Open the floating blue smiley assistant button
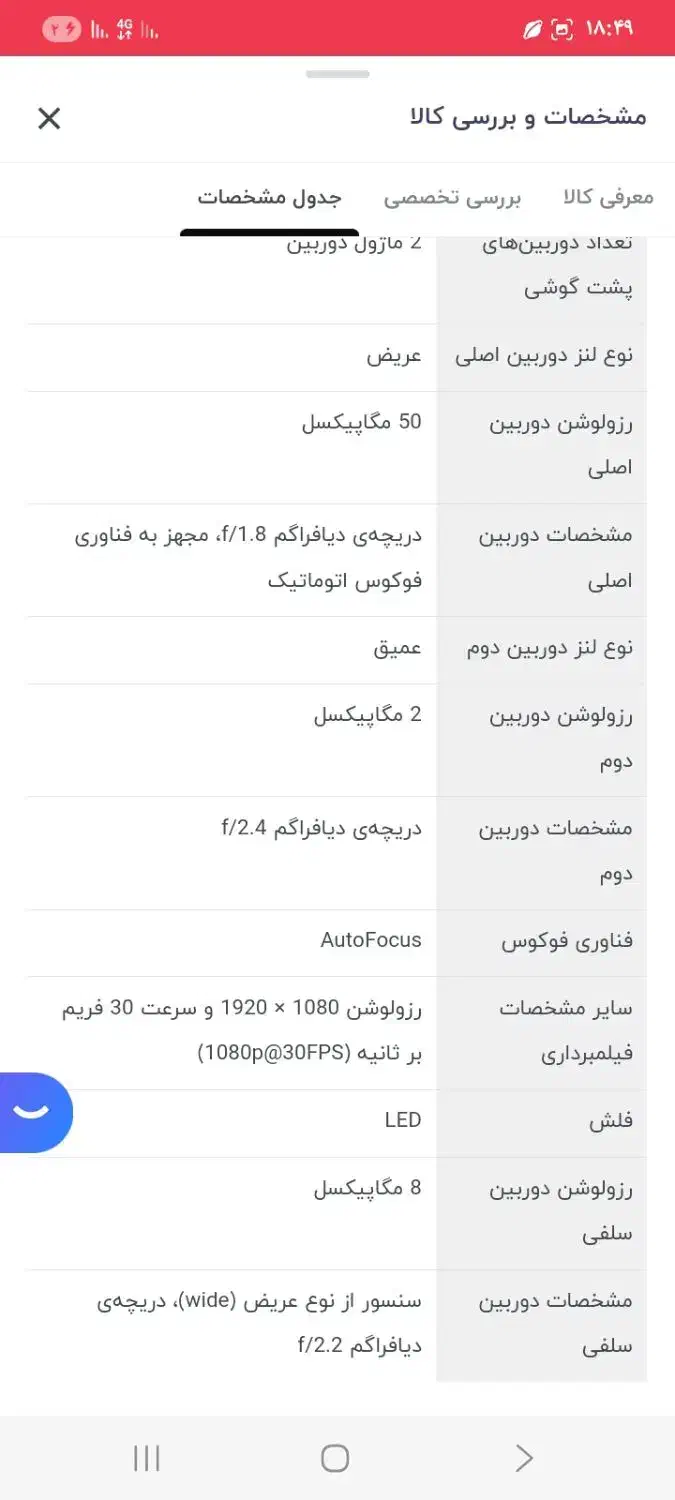Viewport: 675px width, 1500px height. [x=33, y=1112]
